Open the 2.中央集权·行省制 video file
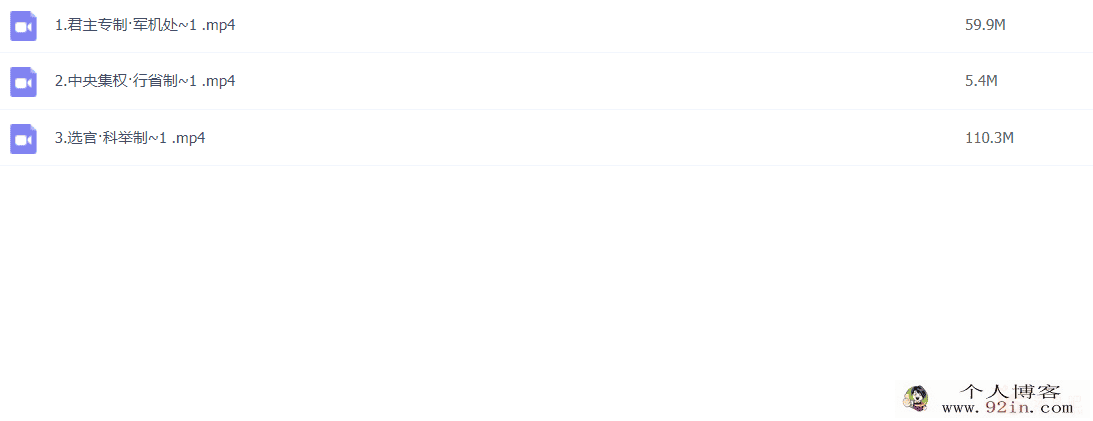1093x421 pixels. pyautogui.click(x=145, y=82)
